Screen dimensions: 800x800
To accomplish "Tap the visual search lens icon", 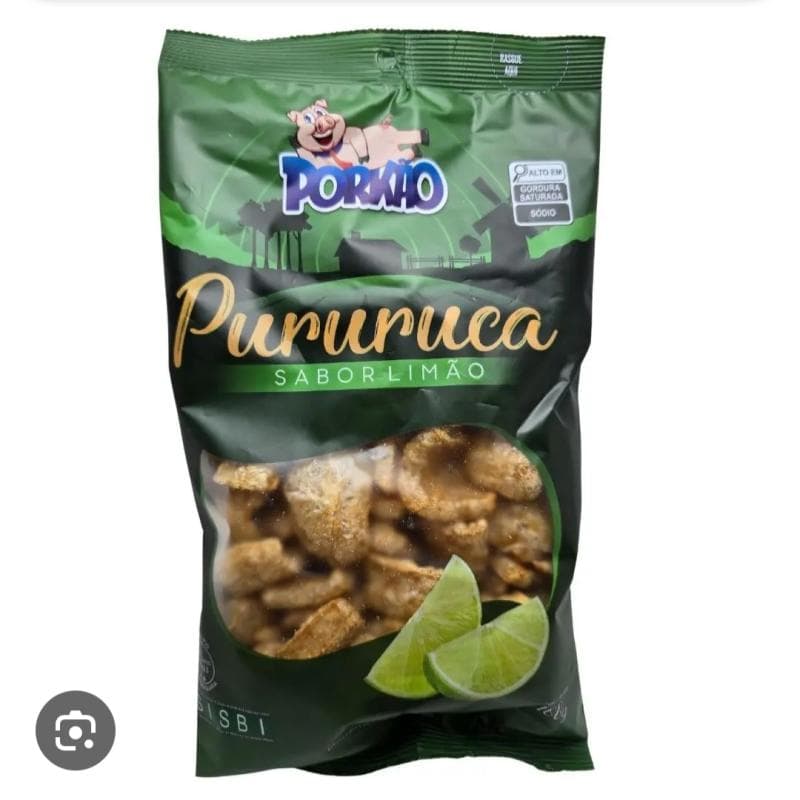I will (76, 730).
